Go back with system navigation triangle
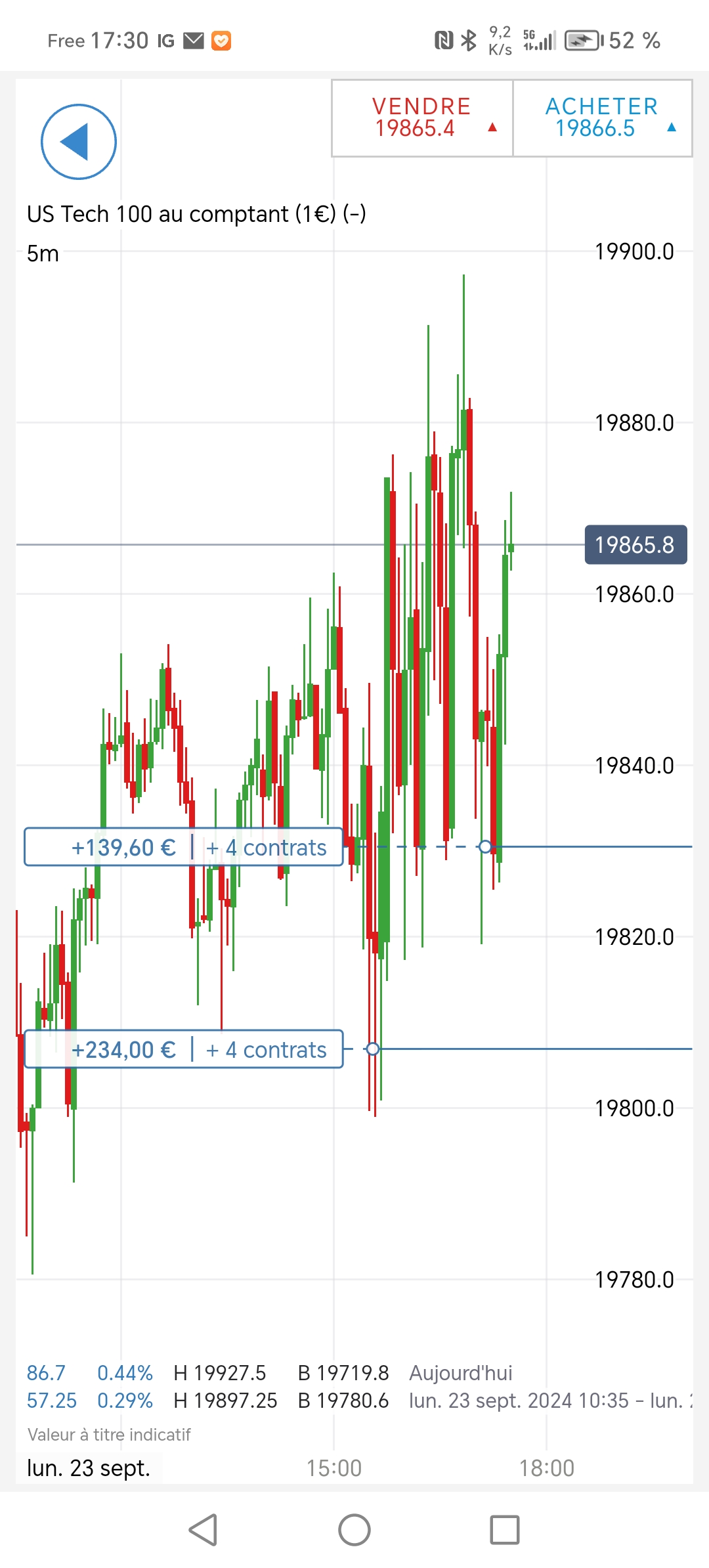The image size is (709, 1568). pos(204,1530)
